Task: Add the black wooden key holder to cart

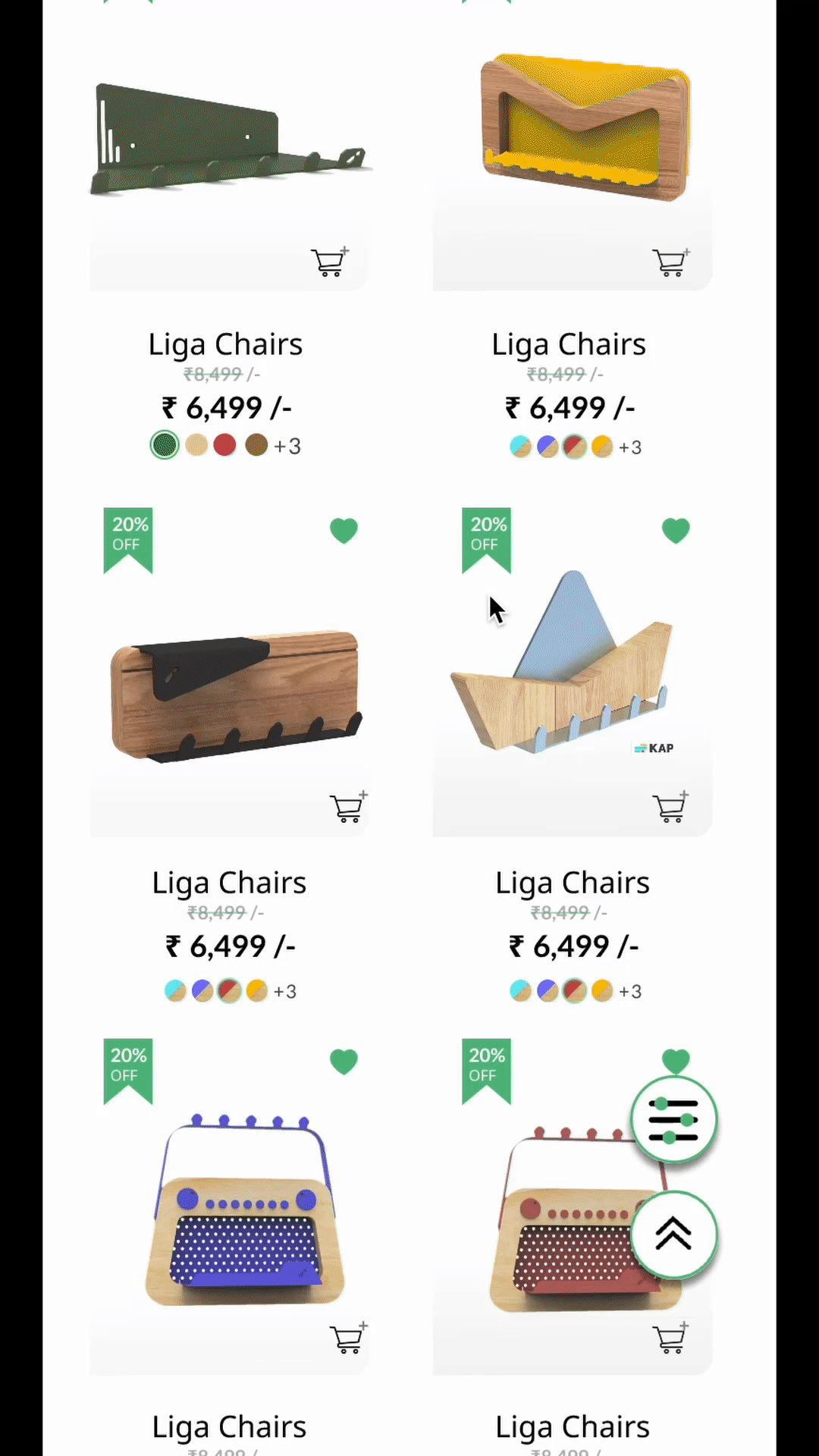Action: pos(348,808)
